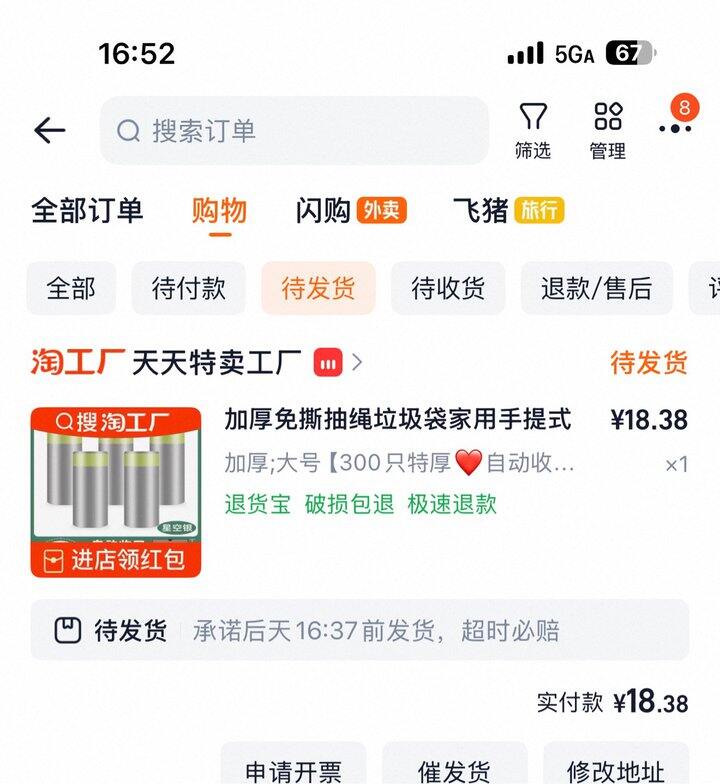Switch to the 全部订单 tab
The height and width of the screenshot is (784, 720).
tap(87, 211)
